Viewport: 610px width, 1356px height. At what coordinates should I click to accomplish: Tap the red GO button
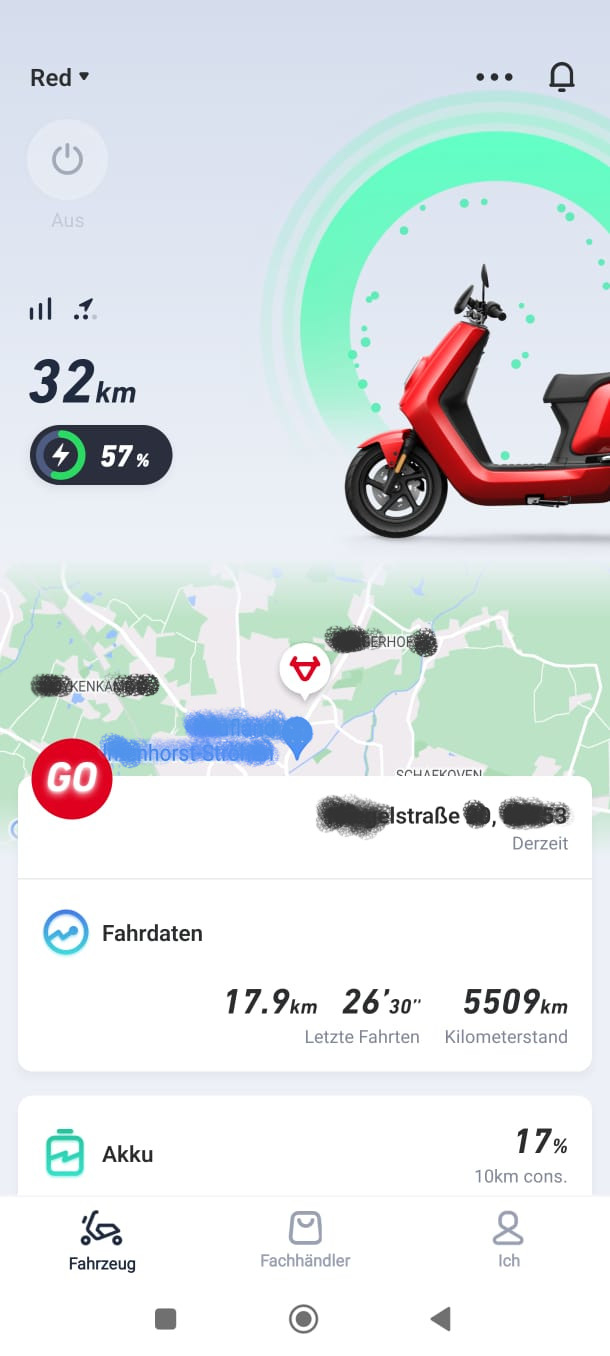click(72, 779)
